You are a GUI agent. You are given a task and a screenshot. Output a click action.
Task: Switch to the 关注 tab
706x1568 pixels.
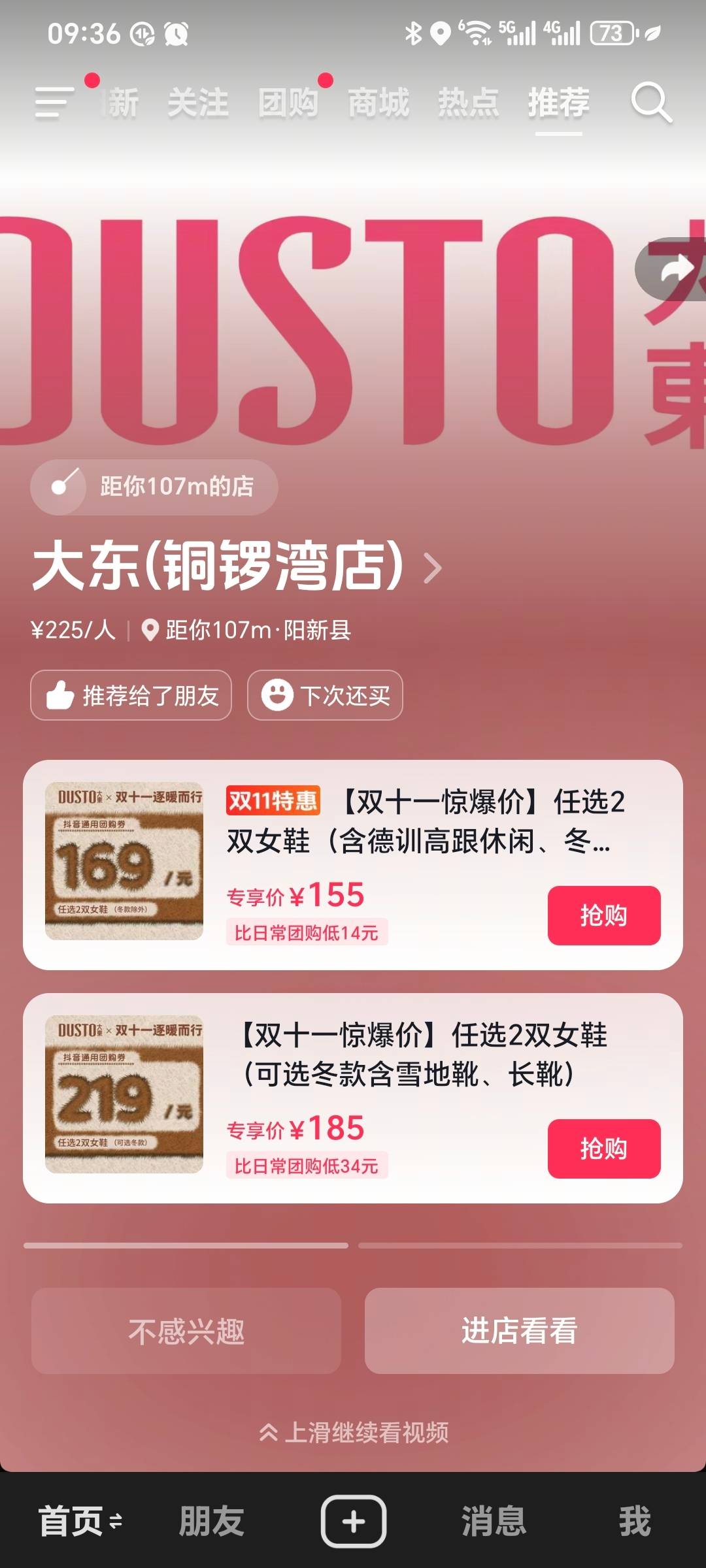[x=198, y=103]
